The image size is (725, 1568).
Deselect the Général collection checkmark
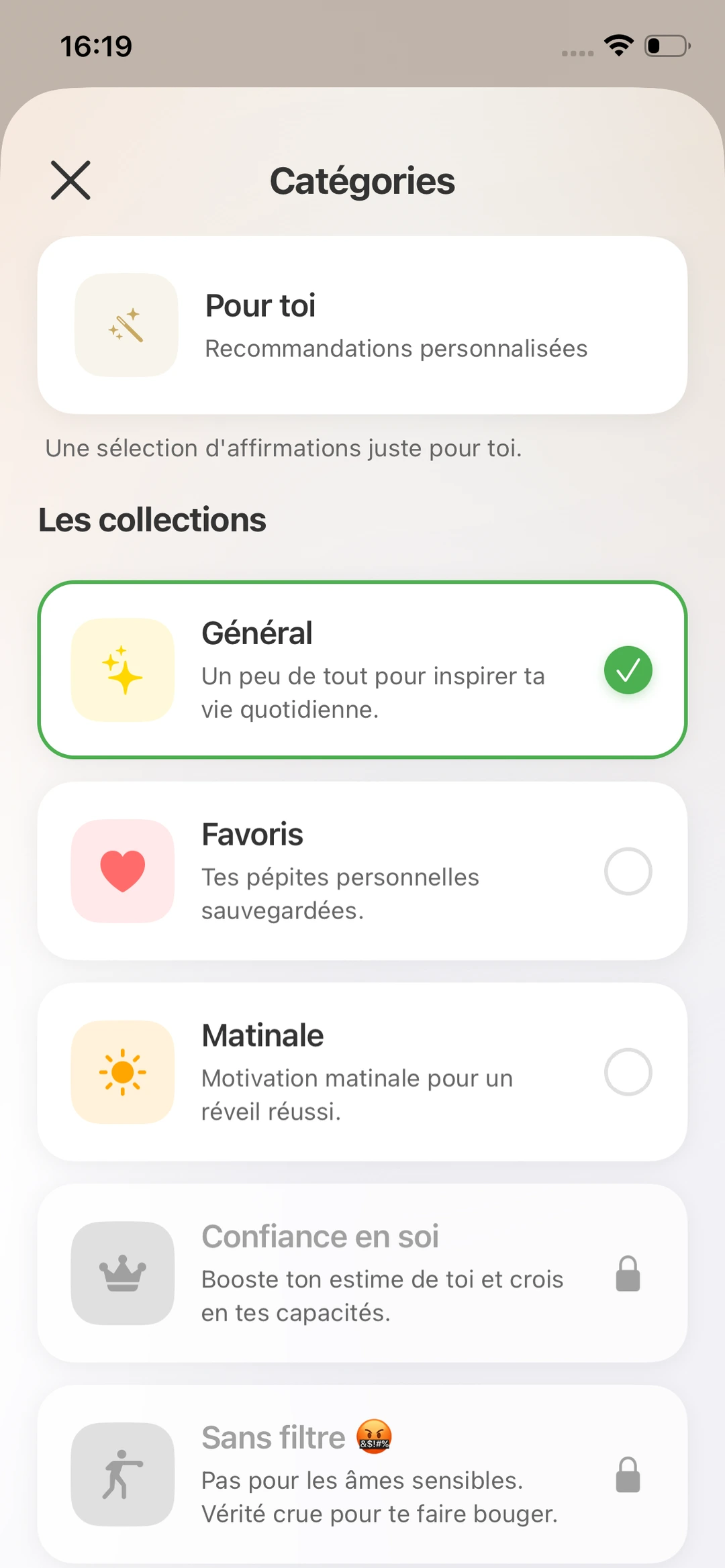point(628,670)
